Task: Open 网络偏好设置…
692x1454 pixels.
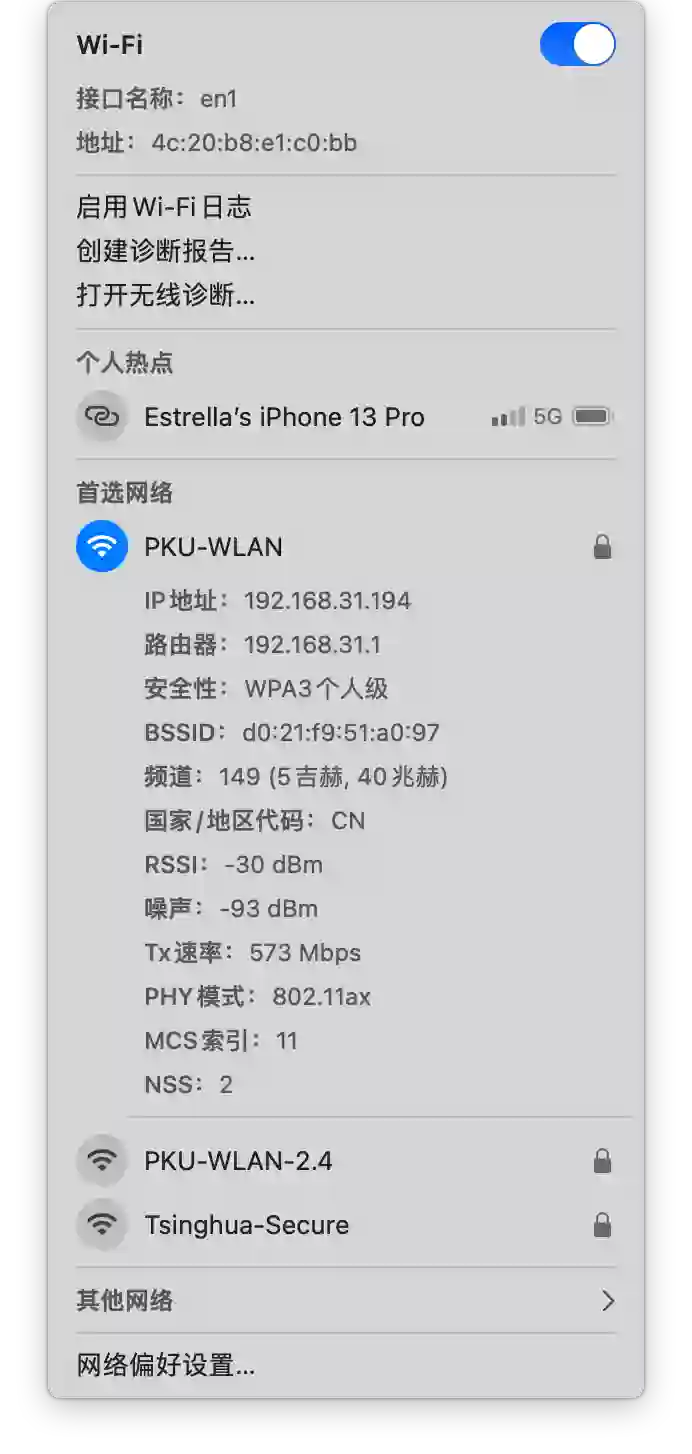Action: click(166, 1365)
